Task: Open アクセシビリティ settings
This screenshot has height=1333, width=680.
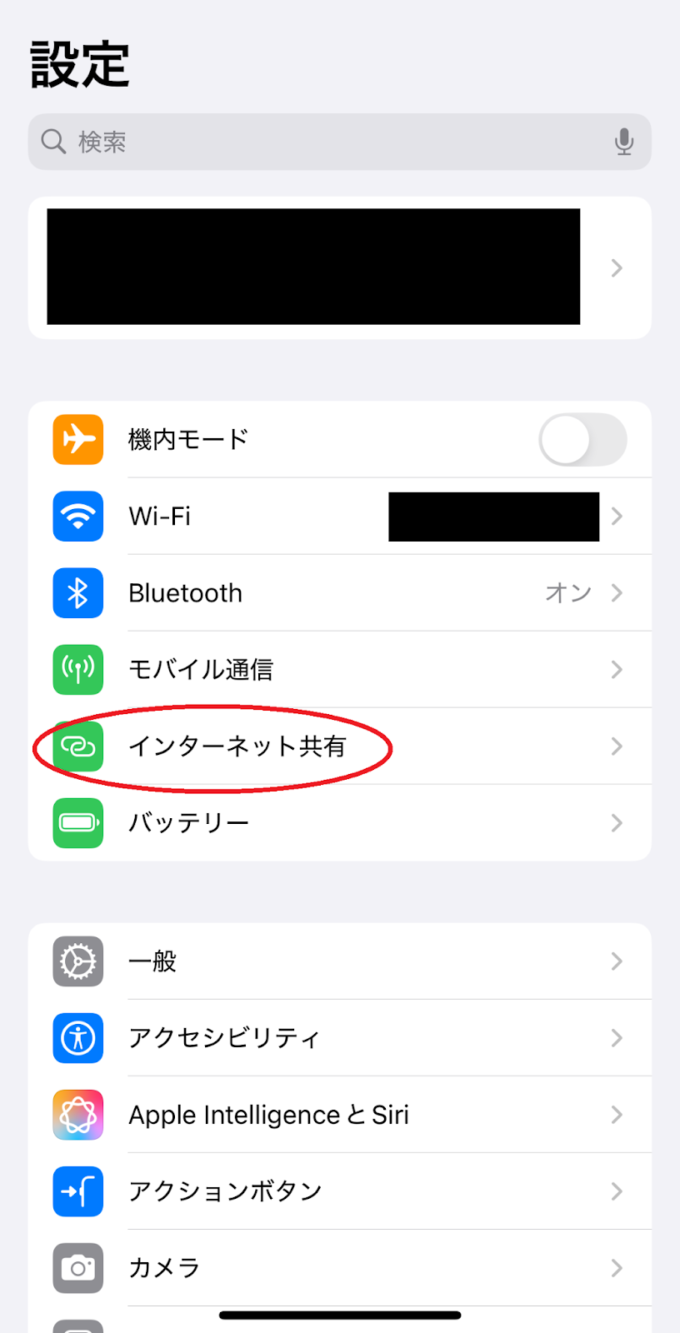Action: click(340, 1038)
